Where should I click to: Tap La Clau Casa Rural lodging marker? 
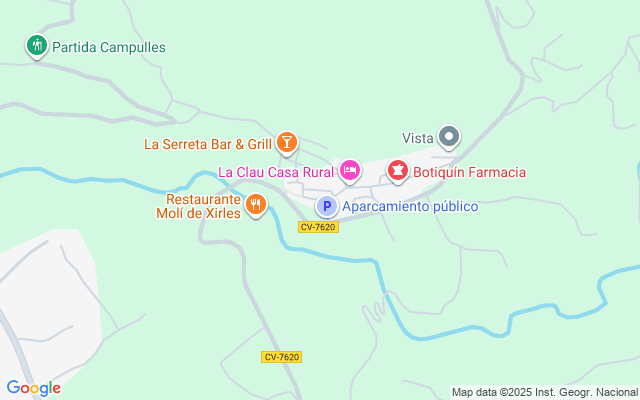click(349, 171)
